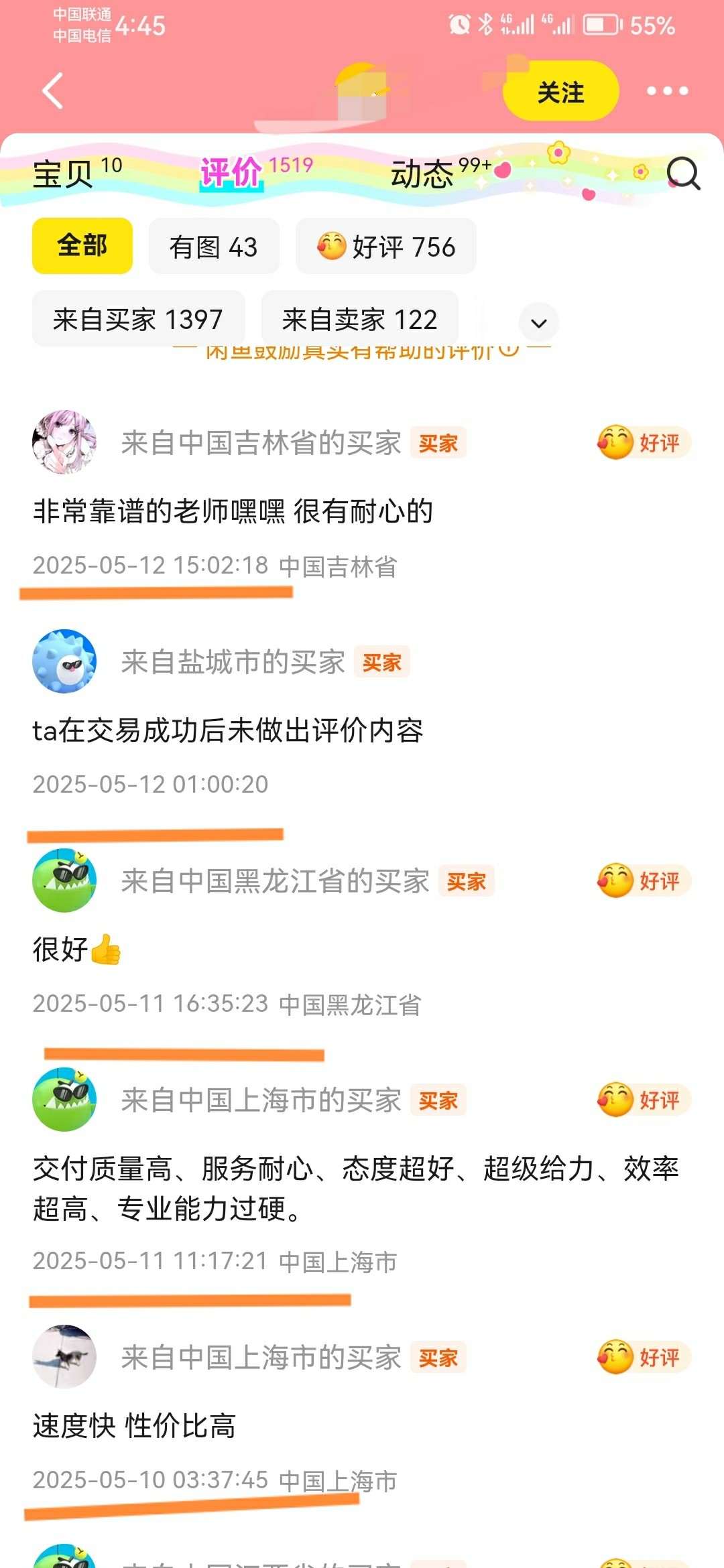Open the three-dot overflow menu
The image size is (724, 1568).
tap(667, 91)
